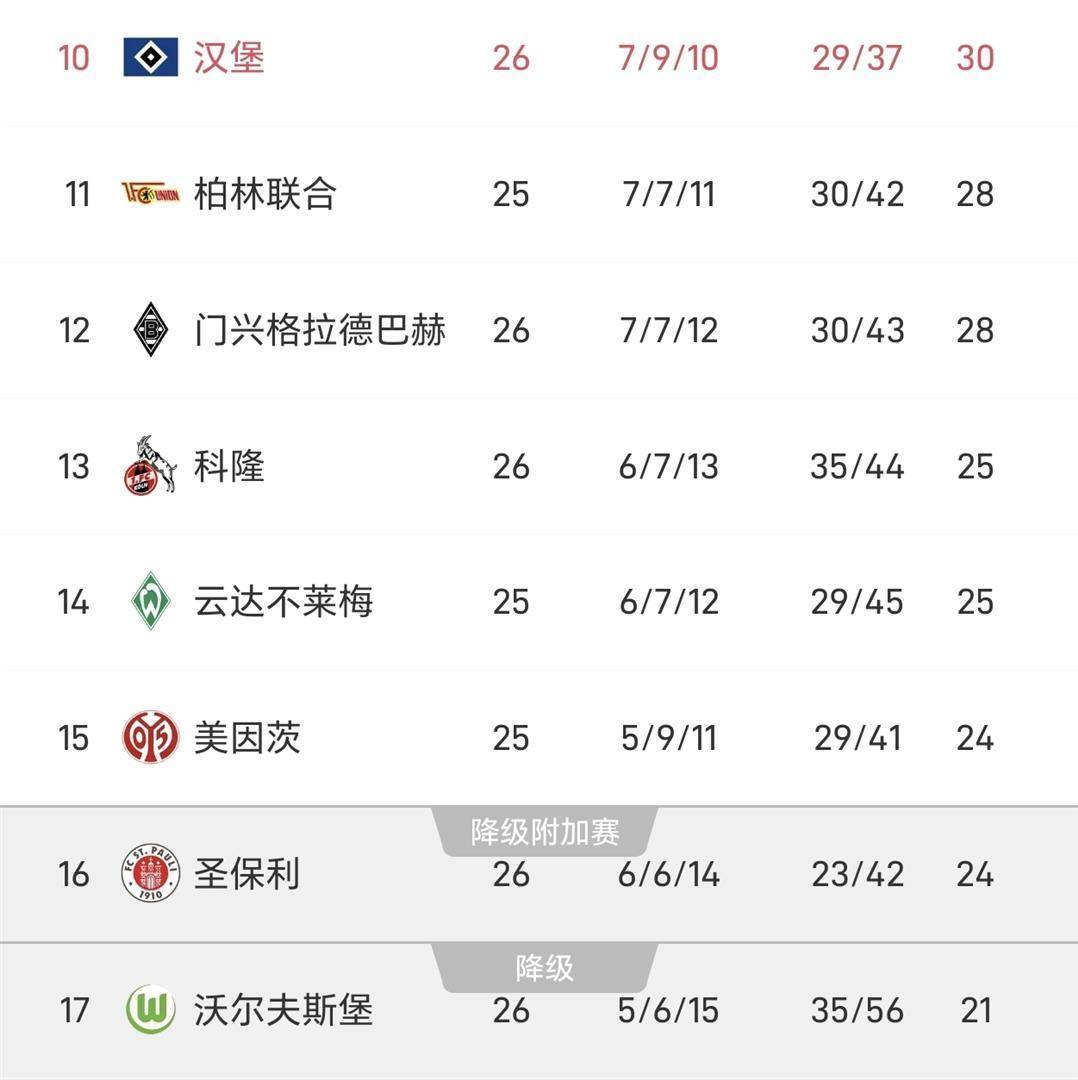Open 沃尔夫斯堡 team details
The width and height of the screenshot is (1078, 1080).
[x=283, y=1010]
